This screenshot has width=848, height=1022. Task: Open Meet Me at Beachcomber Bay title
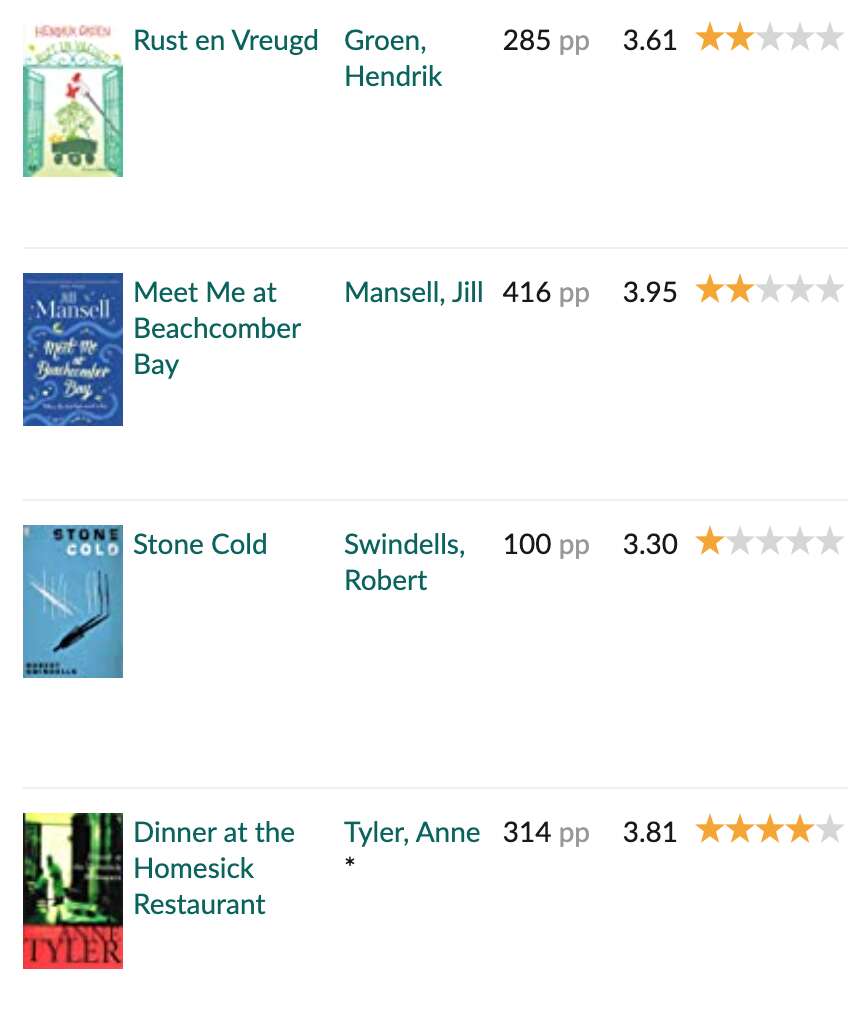click(217, 328)
